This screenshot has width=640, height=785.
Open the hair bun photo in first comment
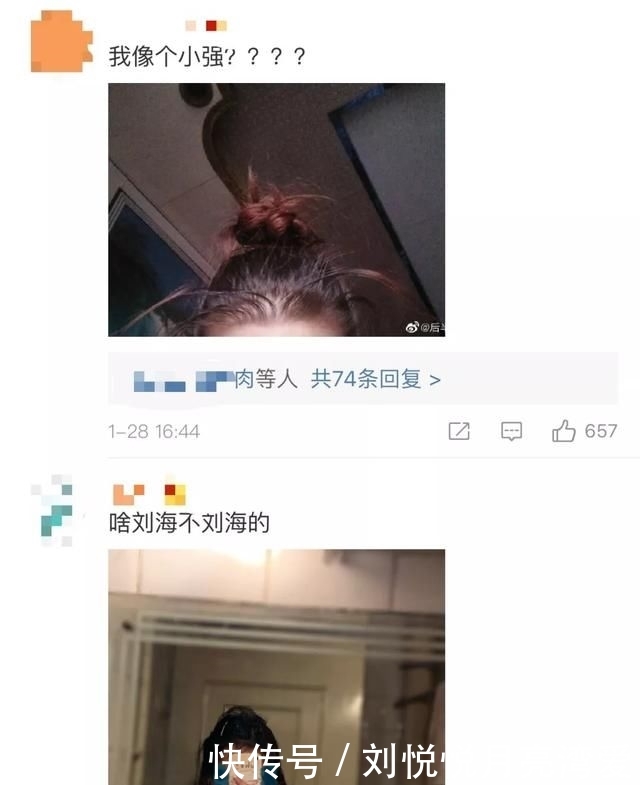click(x=276, y=209)
